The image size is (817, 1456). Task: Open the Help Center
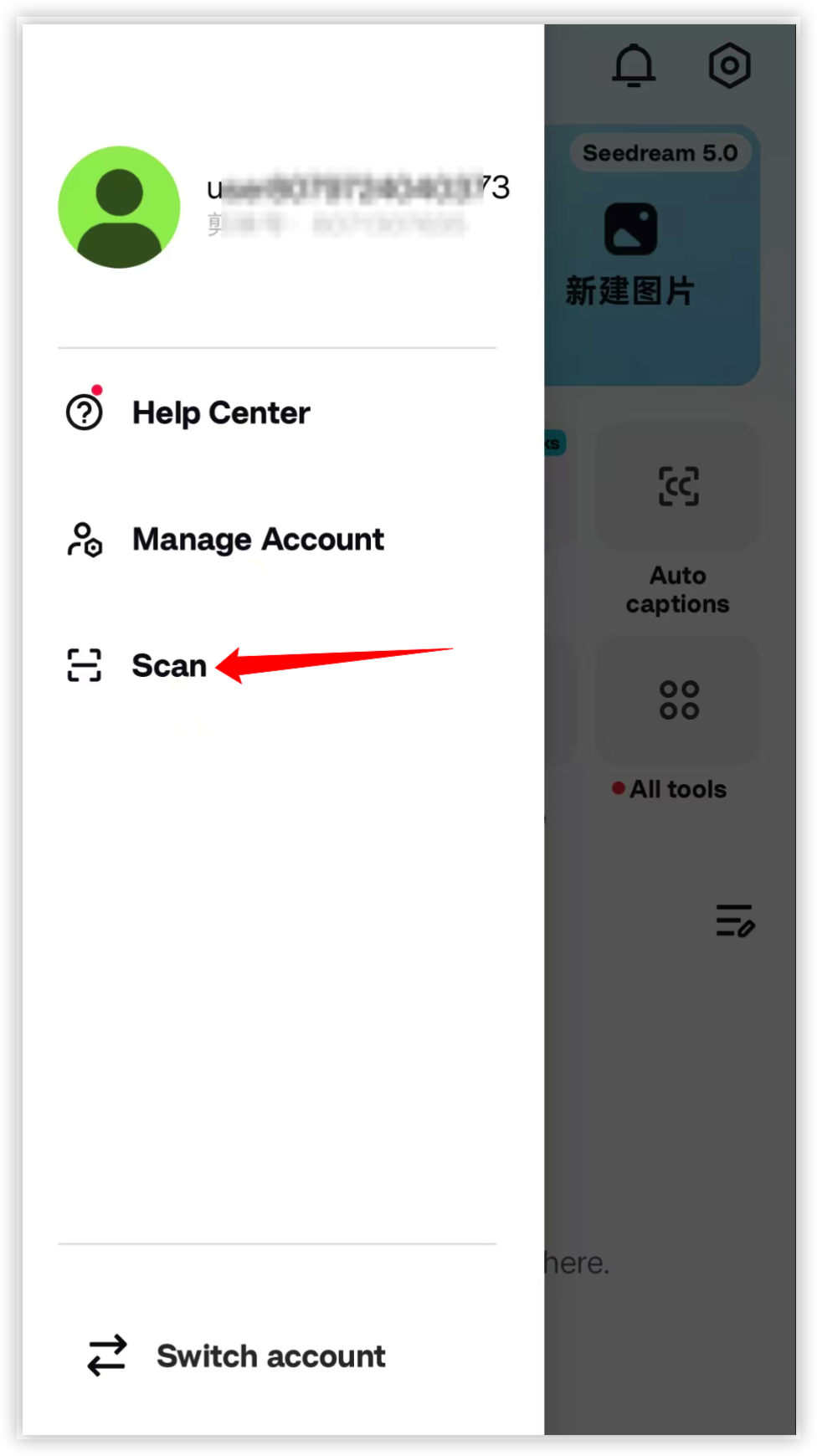click(x=221, y=413)
